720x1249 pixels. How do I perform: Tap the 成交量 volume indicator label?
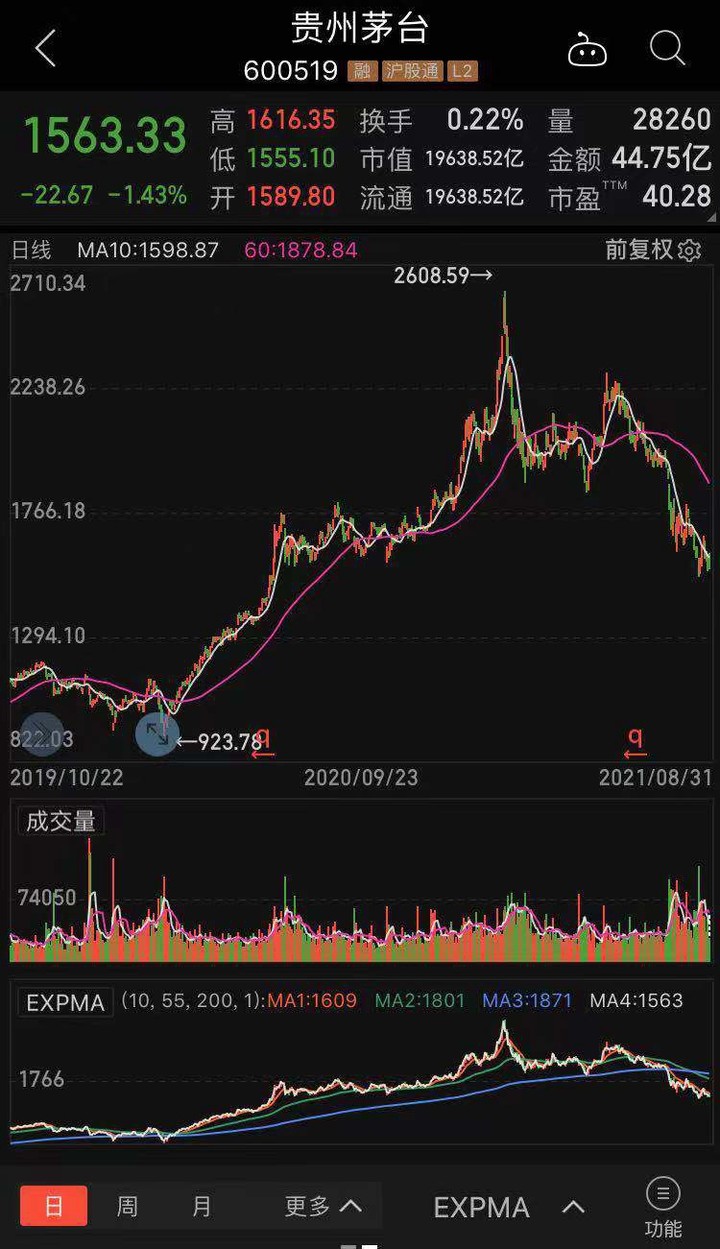click(x=61, y=822)
